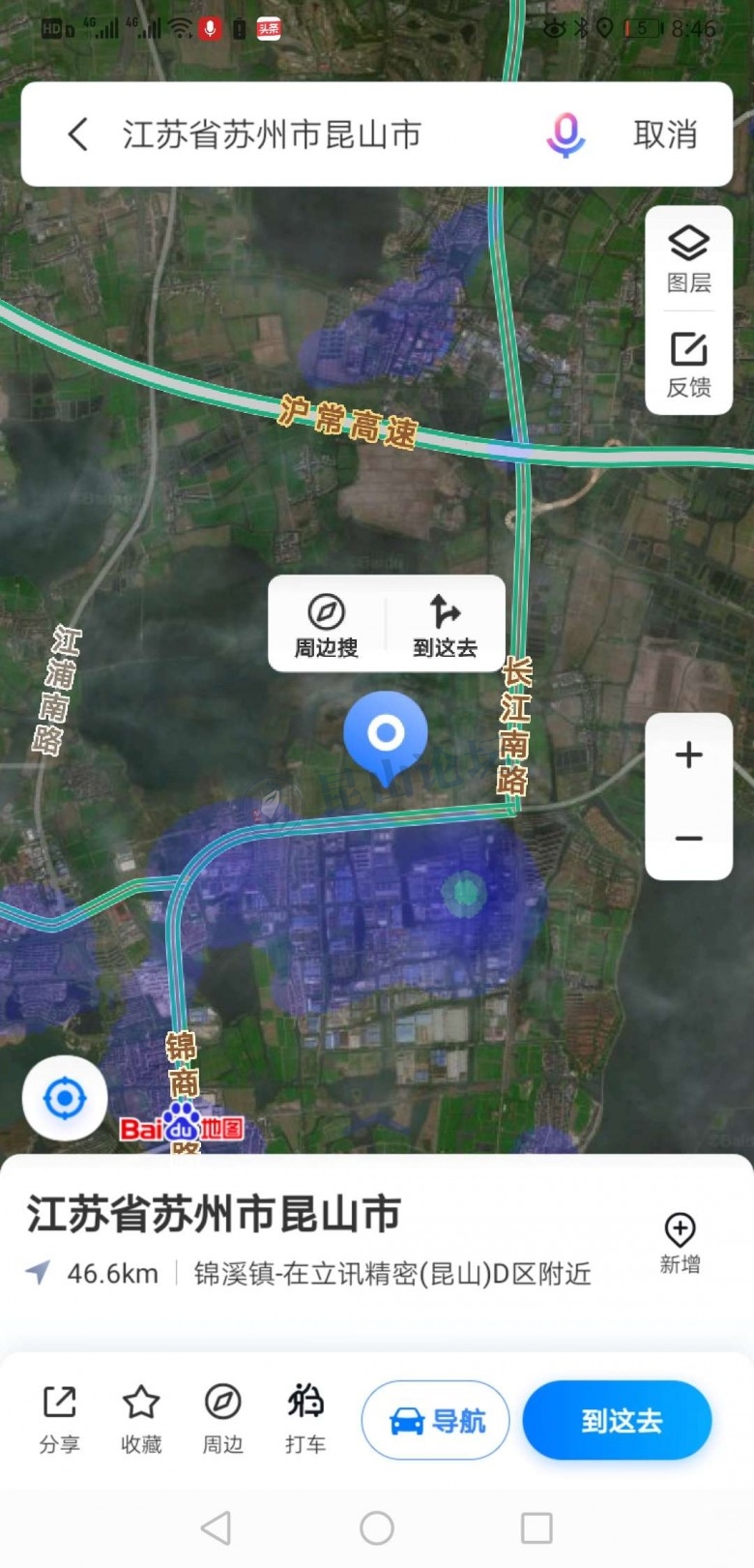Screen dimensions: 754x1568
Task: Cancel the search with 取消
Action: 665,134
